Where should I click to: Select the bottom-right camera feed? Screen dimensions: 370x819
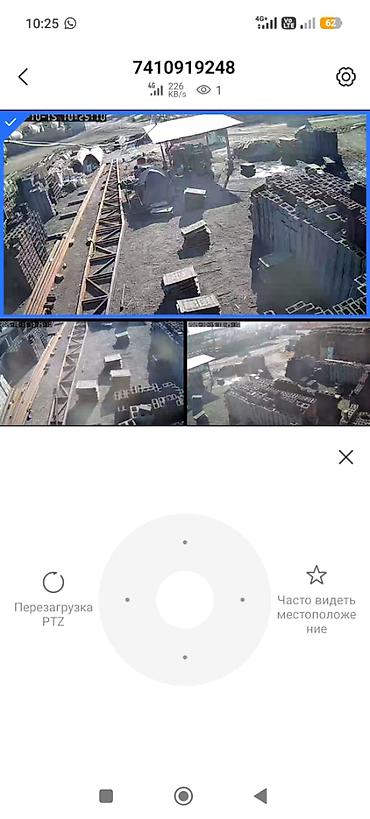point(279,373)
